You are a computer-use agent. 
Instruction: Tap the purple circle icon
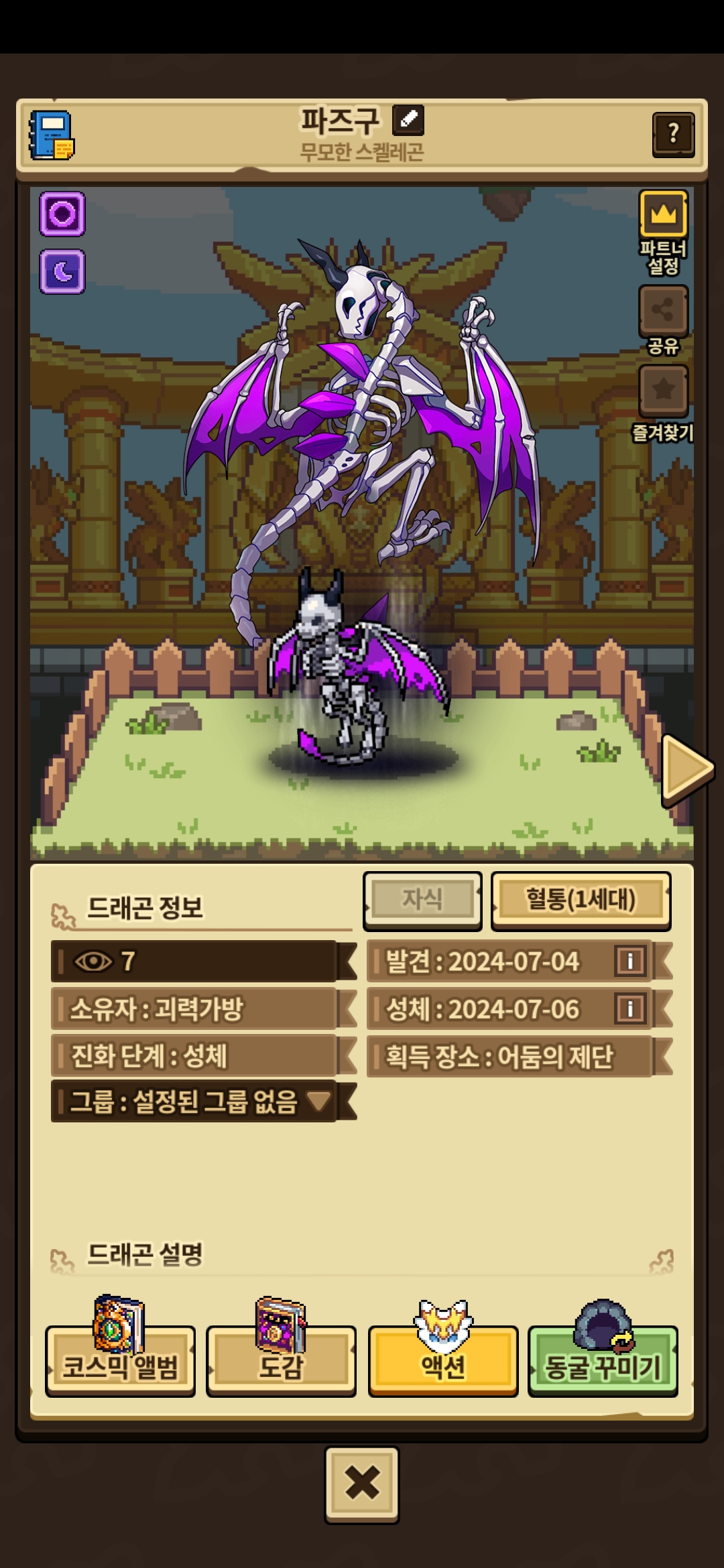tap(62, 214)
